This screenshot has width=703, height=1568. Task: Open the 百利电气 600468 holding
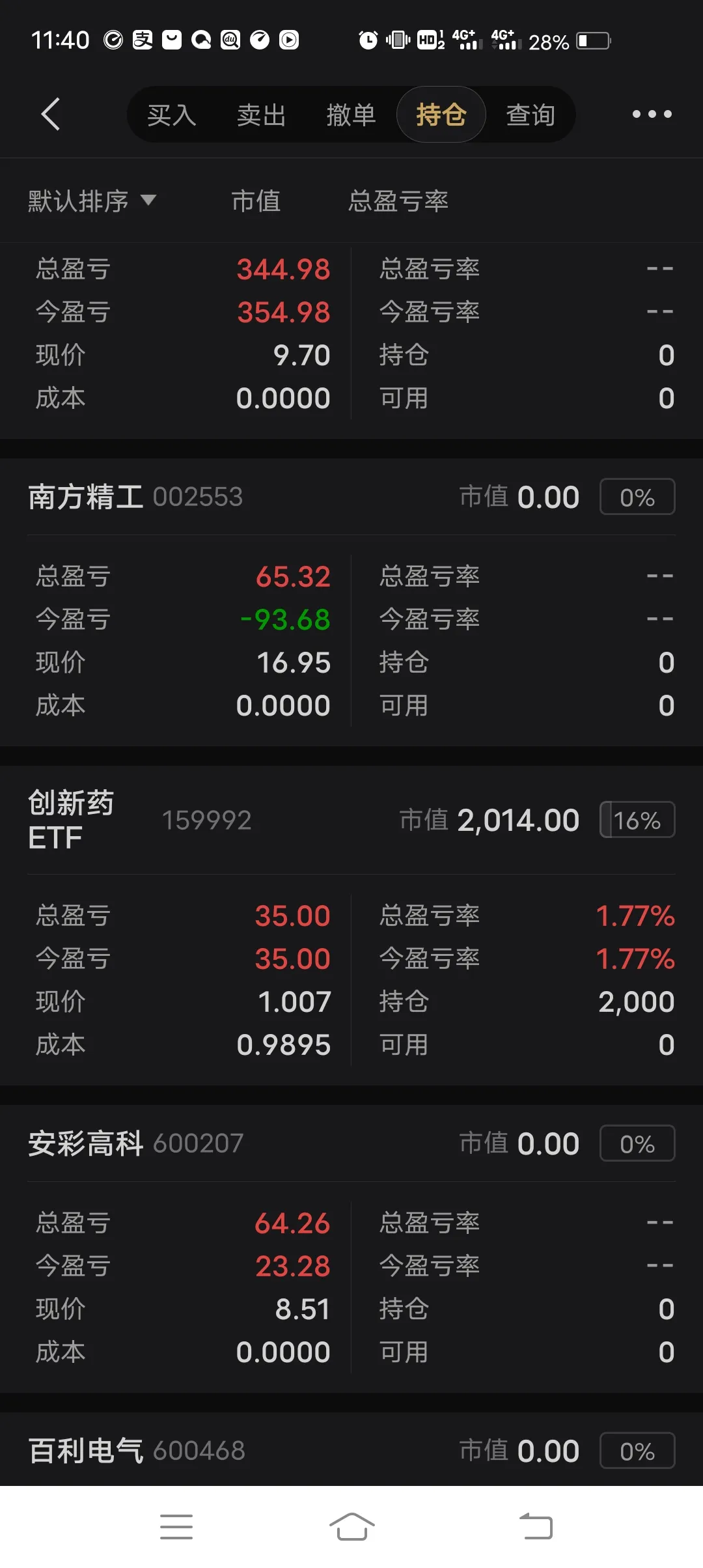tap(351, 1449)
